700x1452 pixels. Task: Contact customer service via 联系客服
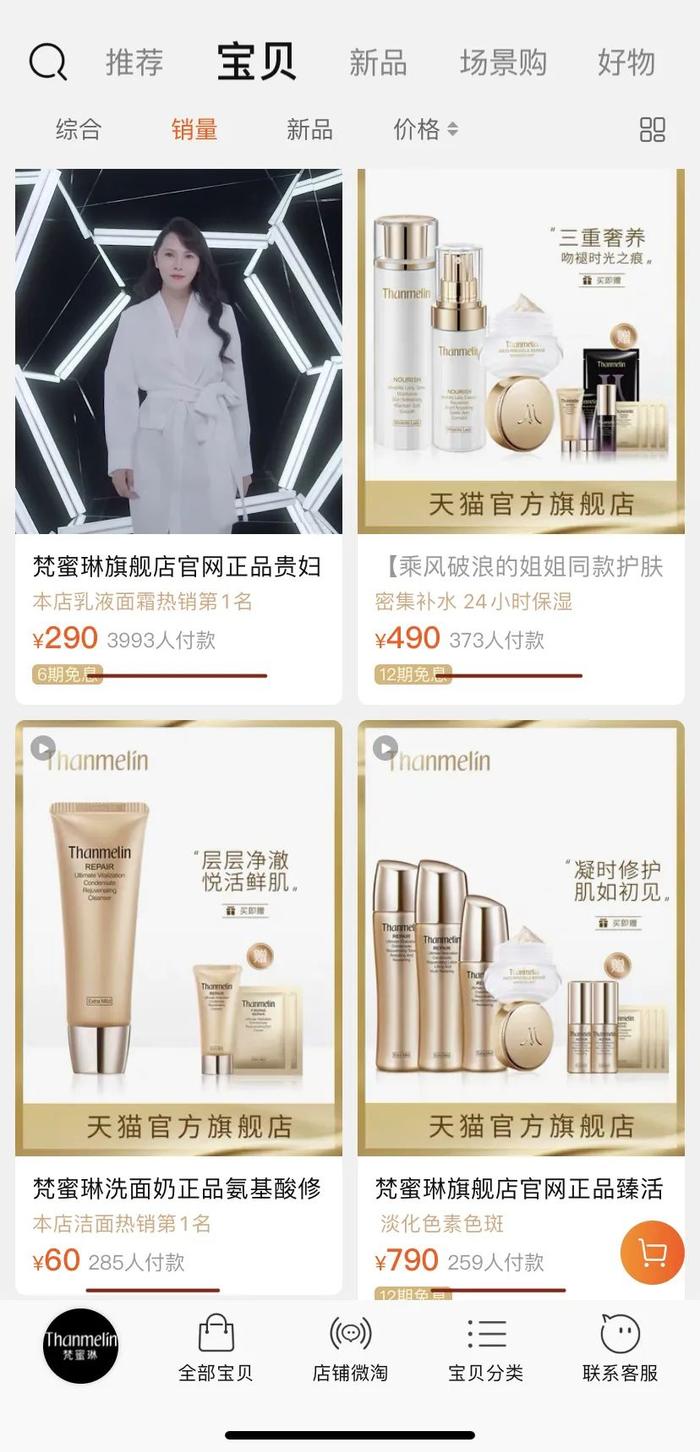point(620,1348)
